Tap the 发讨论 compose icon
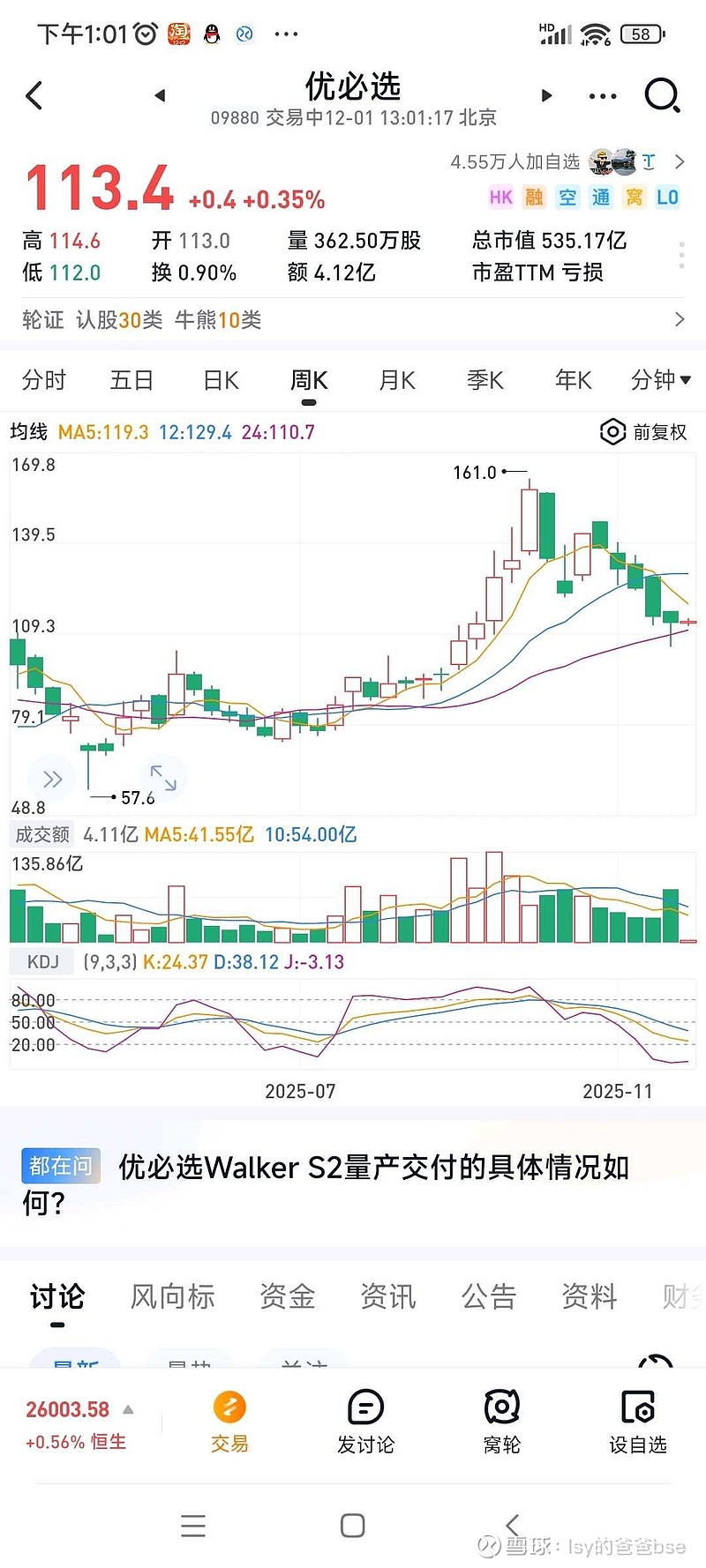 pyautogui.click(x=364, y=1420)
